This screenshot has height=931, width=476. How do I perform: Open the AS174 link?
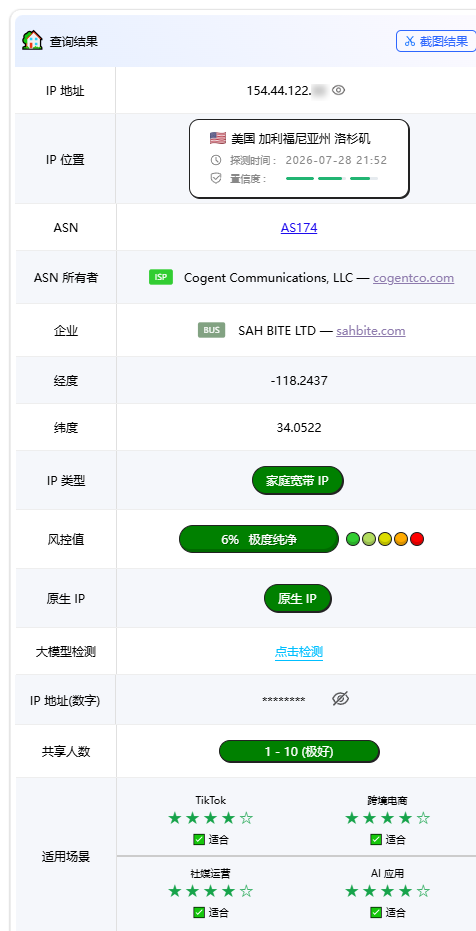coord(299,228)
